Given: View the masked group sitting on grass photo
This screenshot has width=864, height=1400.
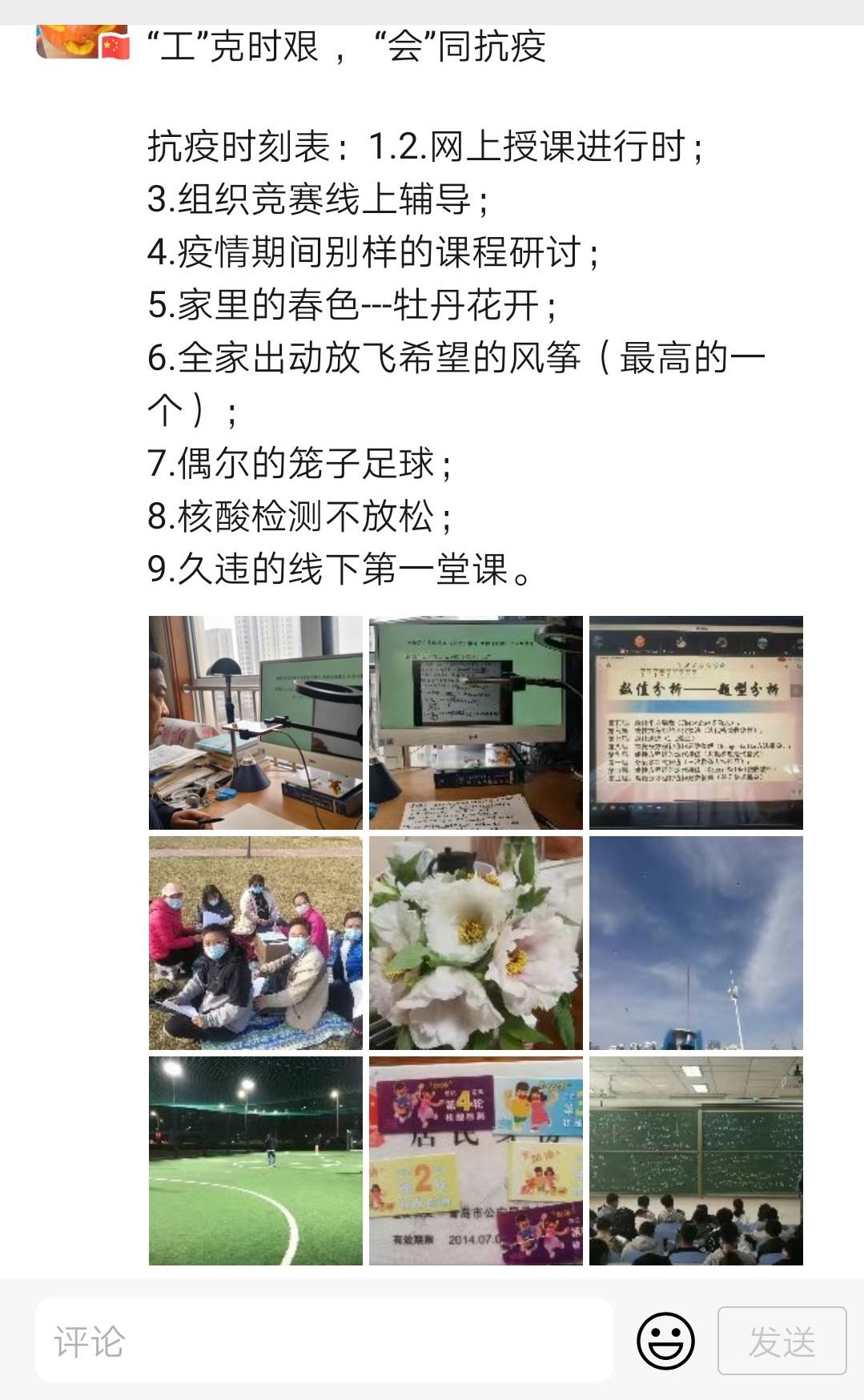Looking at the screenshot, I should [x=255, y=943].
